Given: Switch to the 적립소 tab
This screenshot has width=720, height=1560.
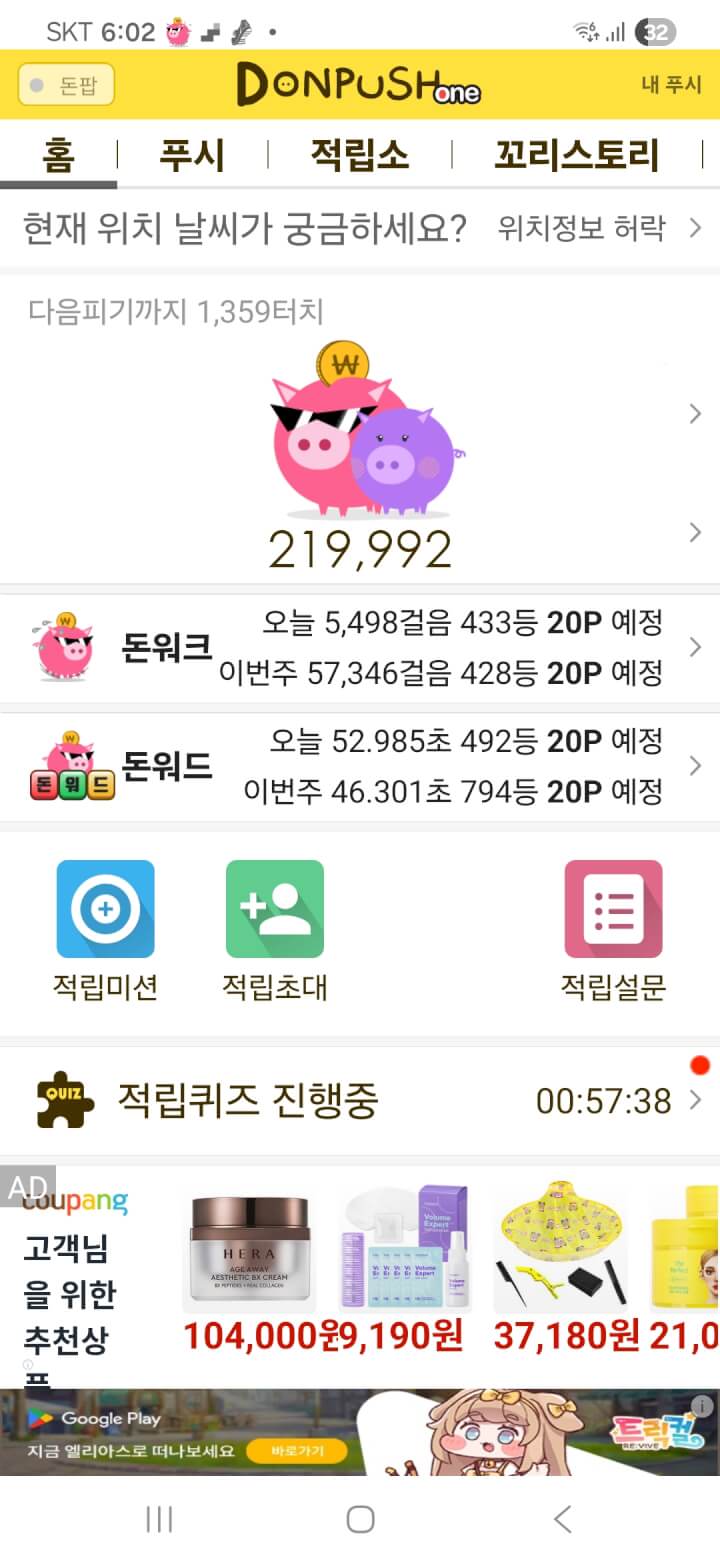Looking at the screenshot, I should 359,156.
